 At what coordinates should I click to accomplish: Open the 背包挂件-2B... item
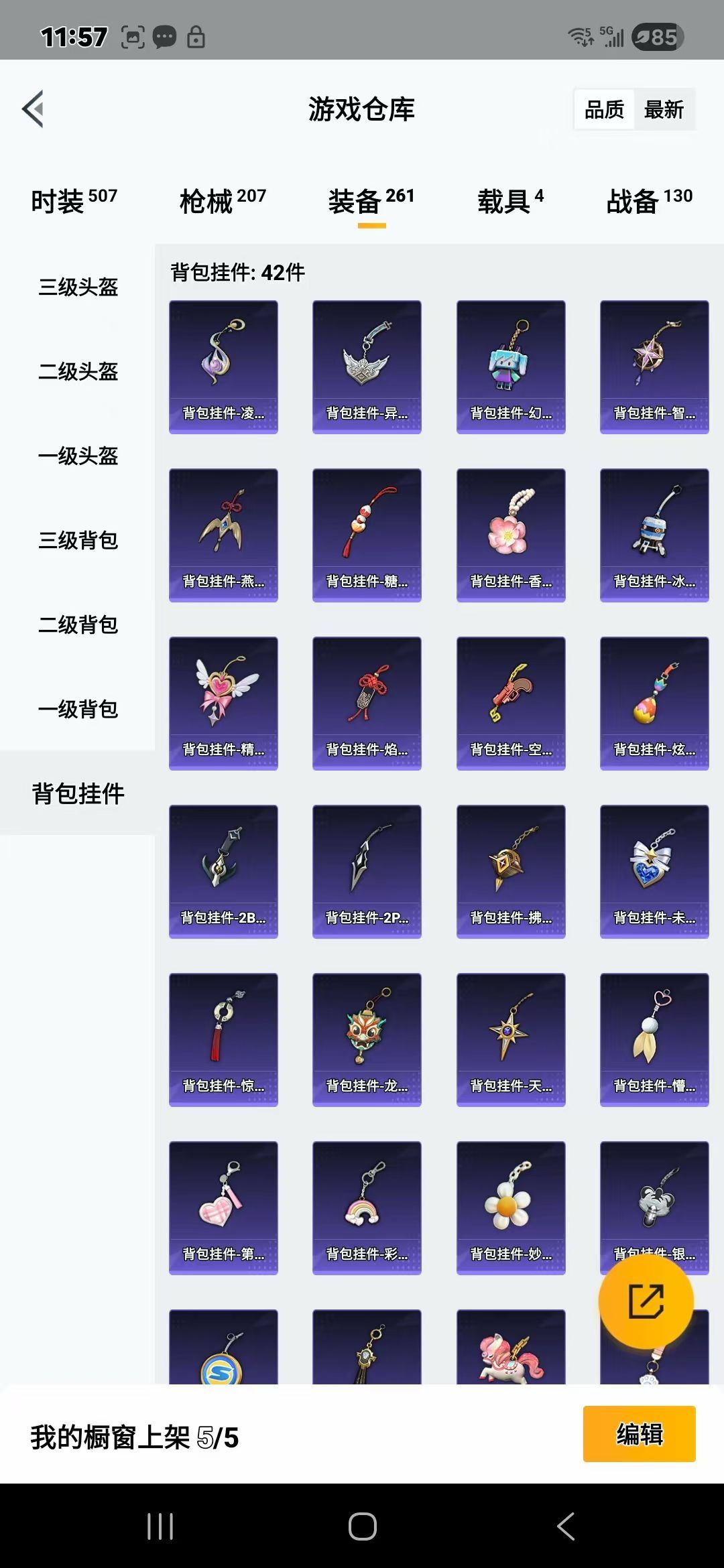[223, 871]
